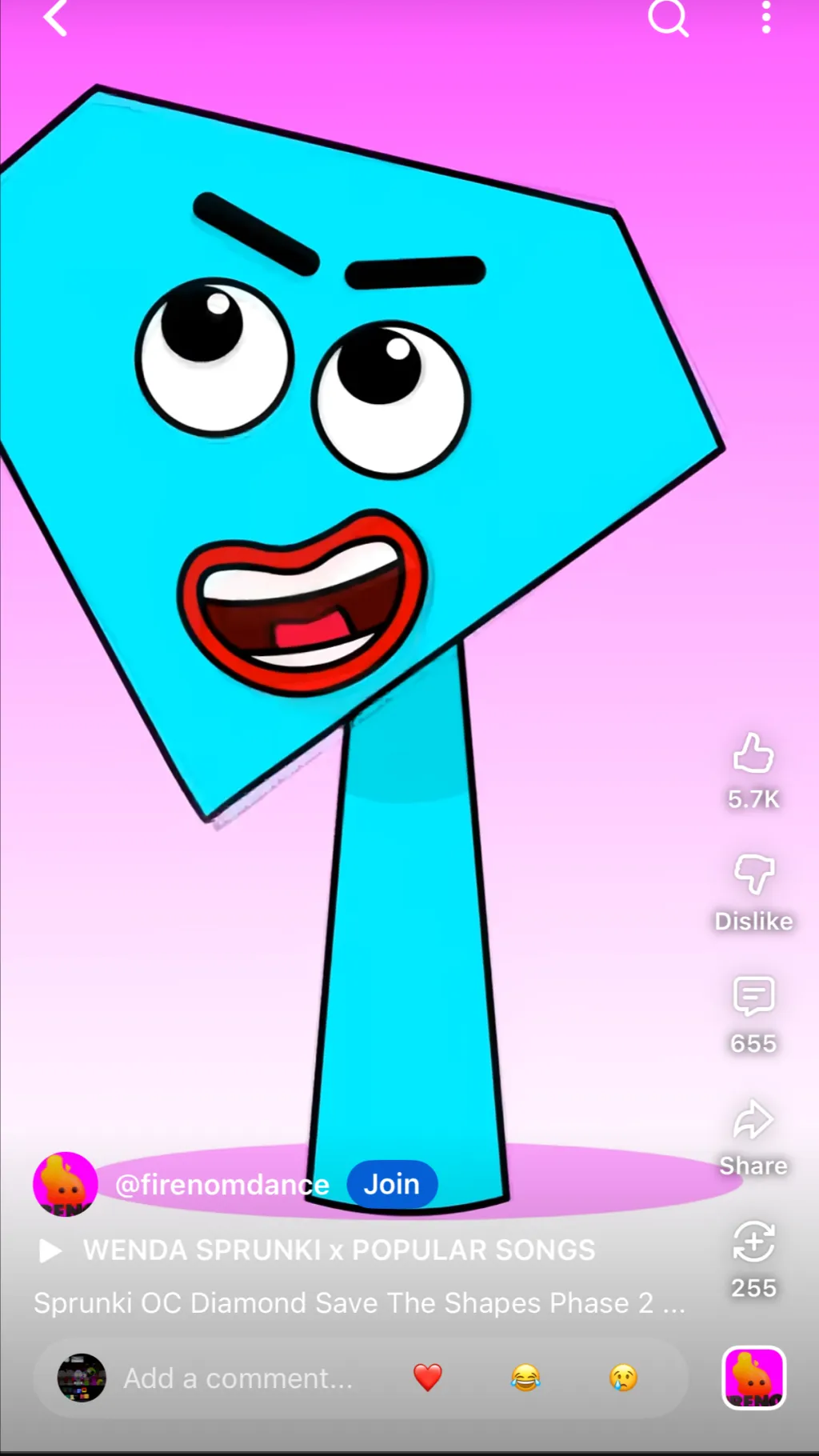Screen dimensions: 819x1456
Task: Play the WENDA SPRUNKI soundtrack
Action: point(50,1250)
